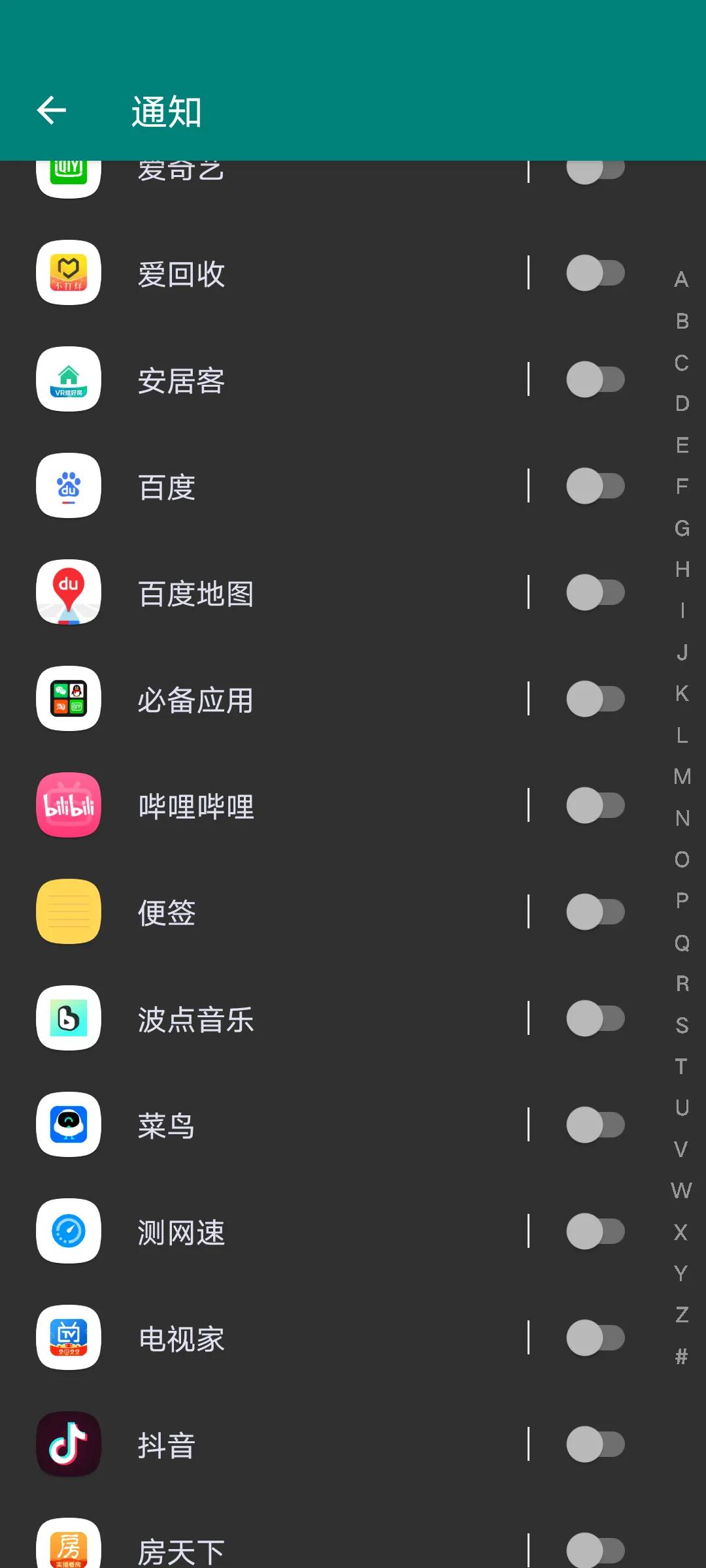
Task: Enable the 必备应用 notification toggle
Action: click(595, 699)
